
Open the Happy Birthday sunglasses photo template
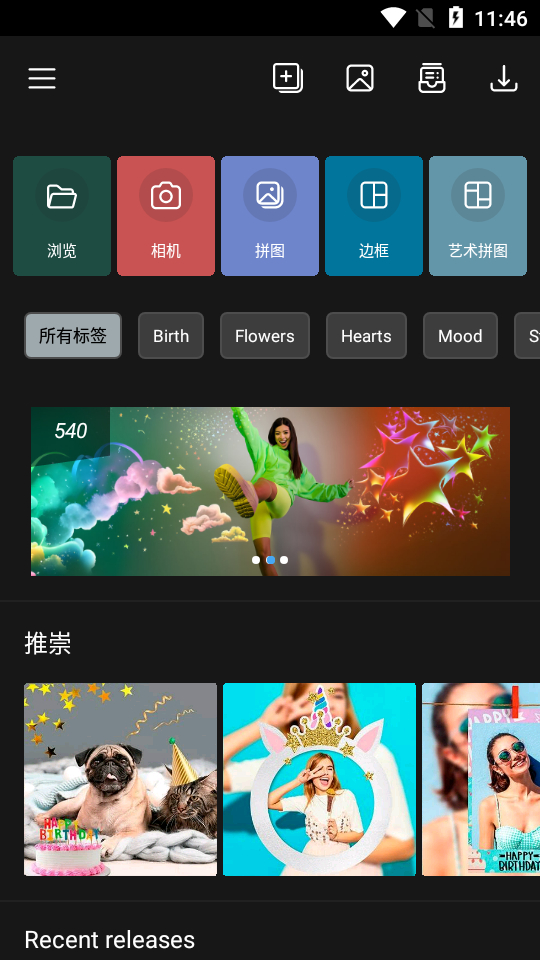[x=481, y=779]
